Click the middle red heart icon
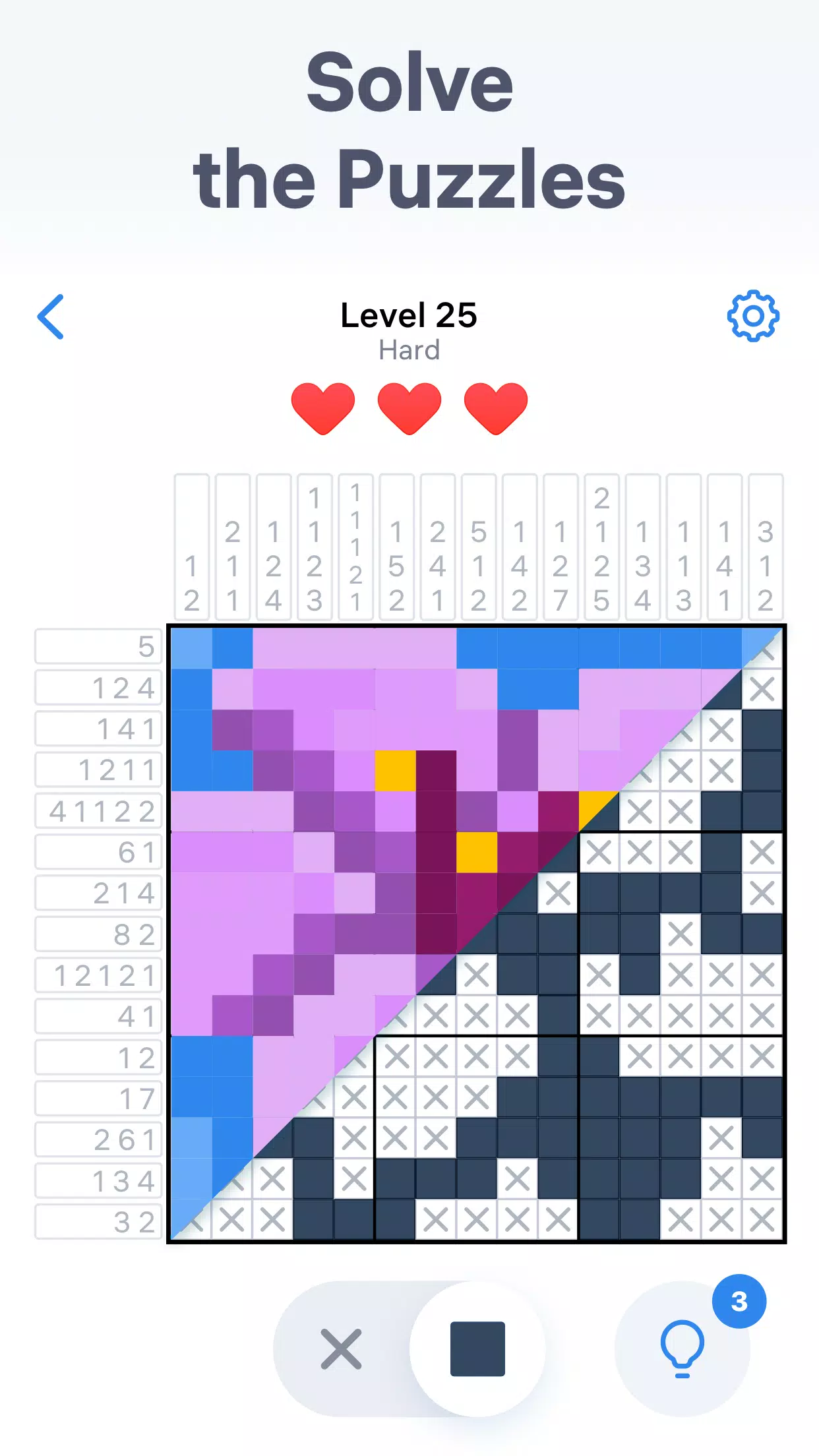819x1456 pixels. pos(409,406)
